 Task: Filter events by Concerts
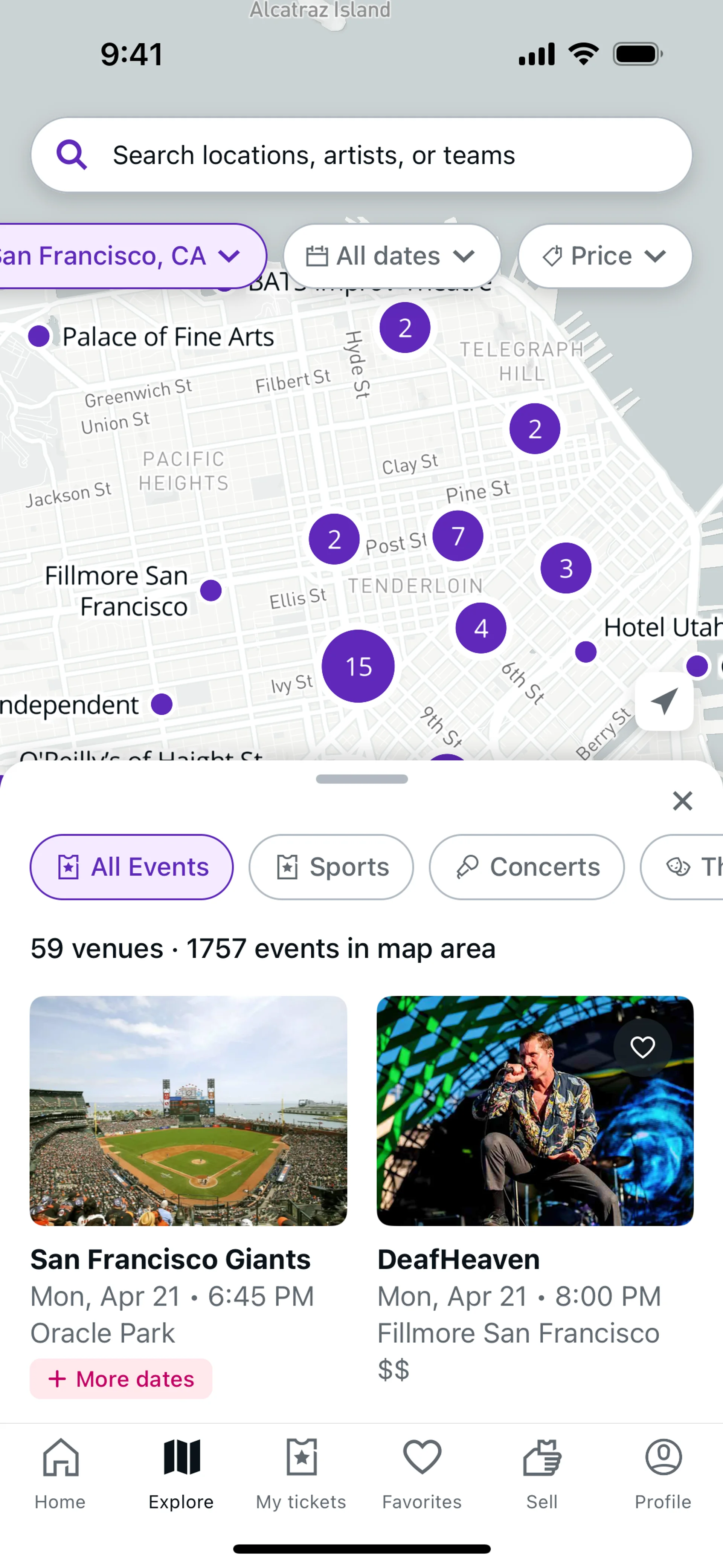point(526,867)
